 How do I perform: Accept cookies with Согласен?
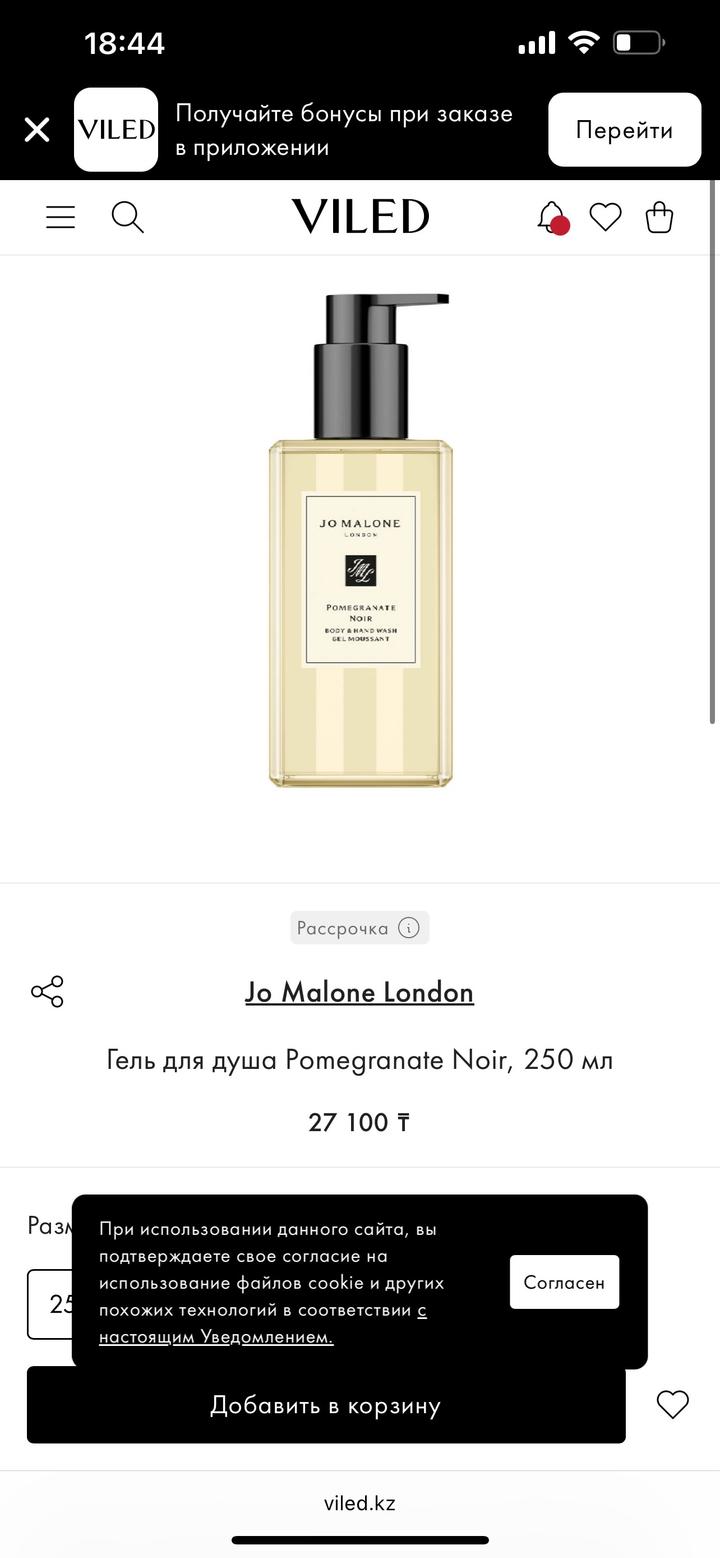click(x=564, y=1282)
